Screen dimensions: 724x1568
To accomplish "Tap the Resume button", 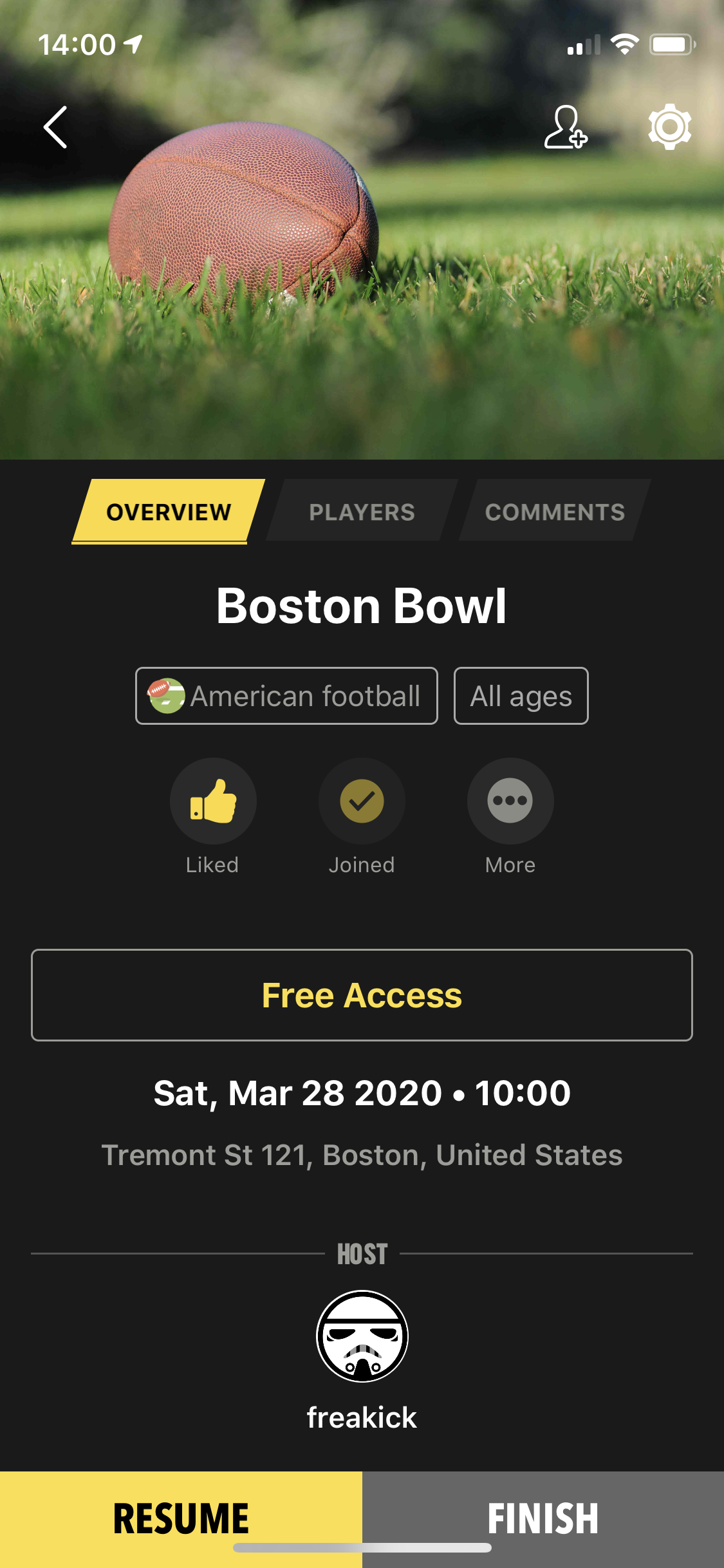I will click(x=181, y=1518).
